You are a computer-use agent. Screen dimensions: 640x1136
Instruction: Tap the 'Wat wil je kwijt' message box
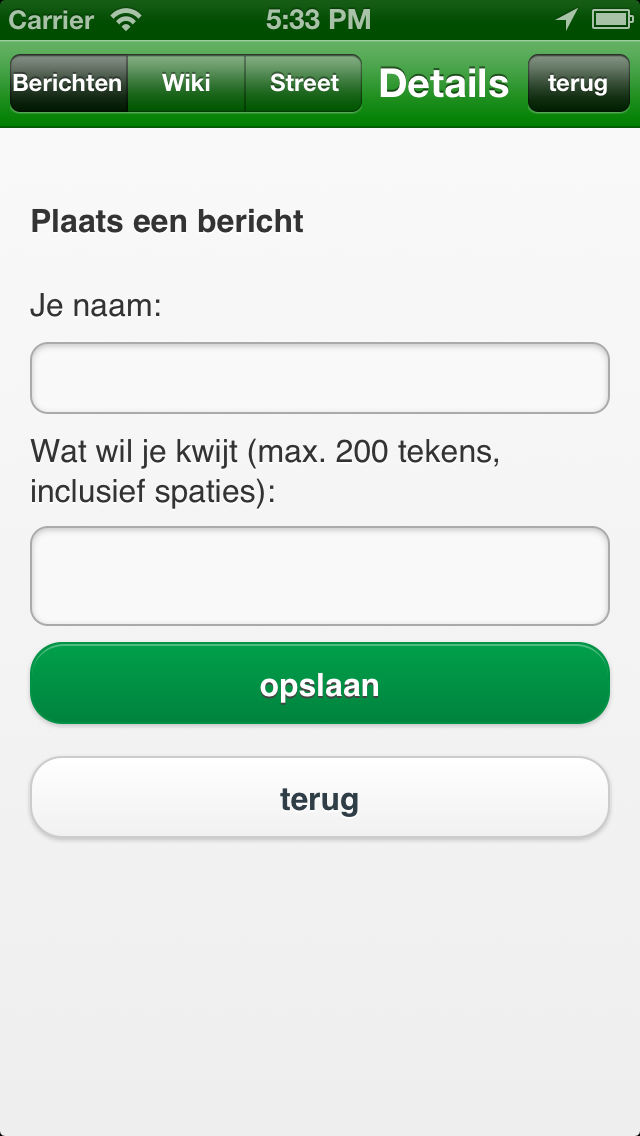(x=320, y=576)
